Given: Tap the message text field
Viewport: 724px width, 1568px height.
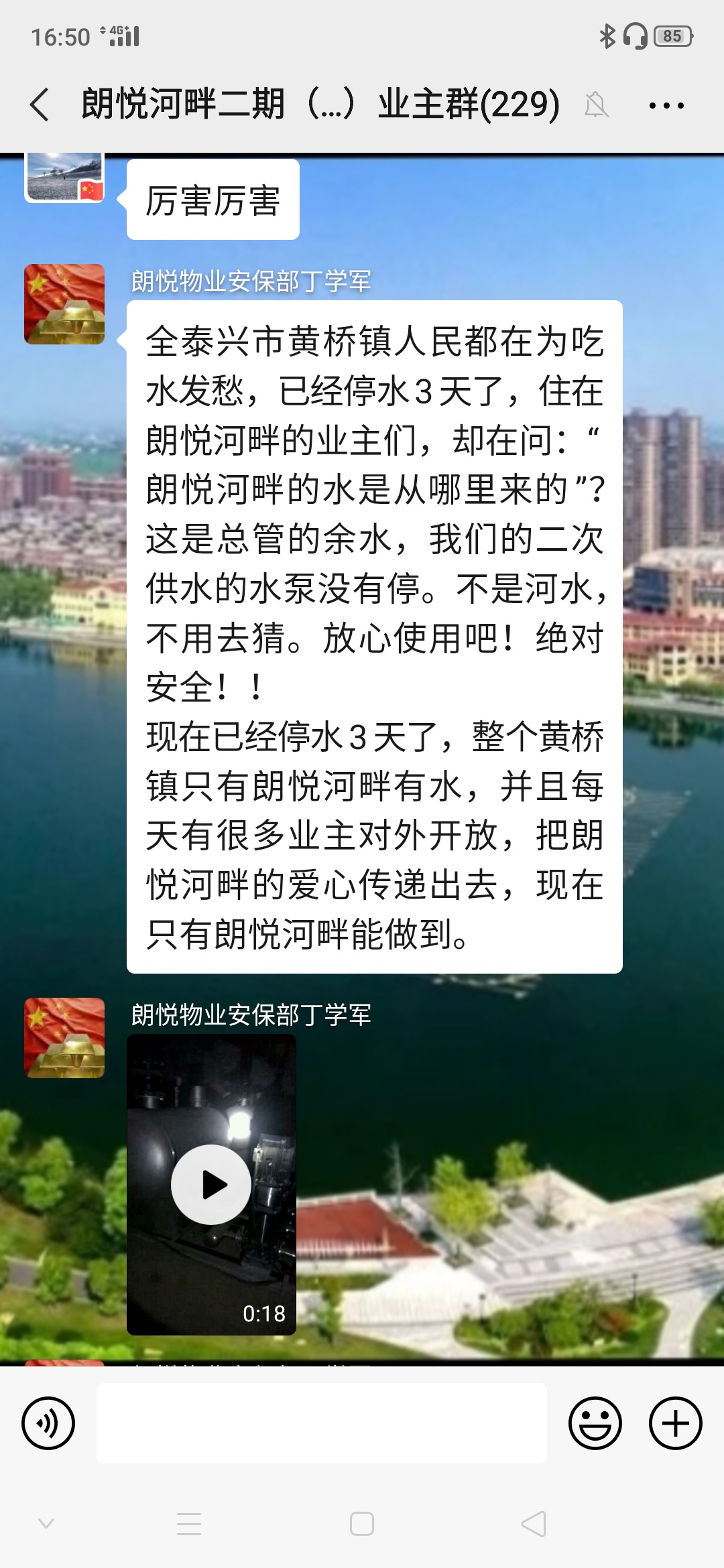Looking at the screenshot, I should (322, 1423).
